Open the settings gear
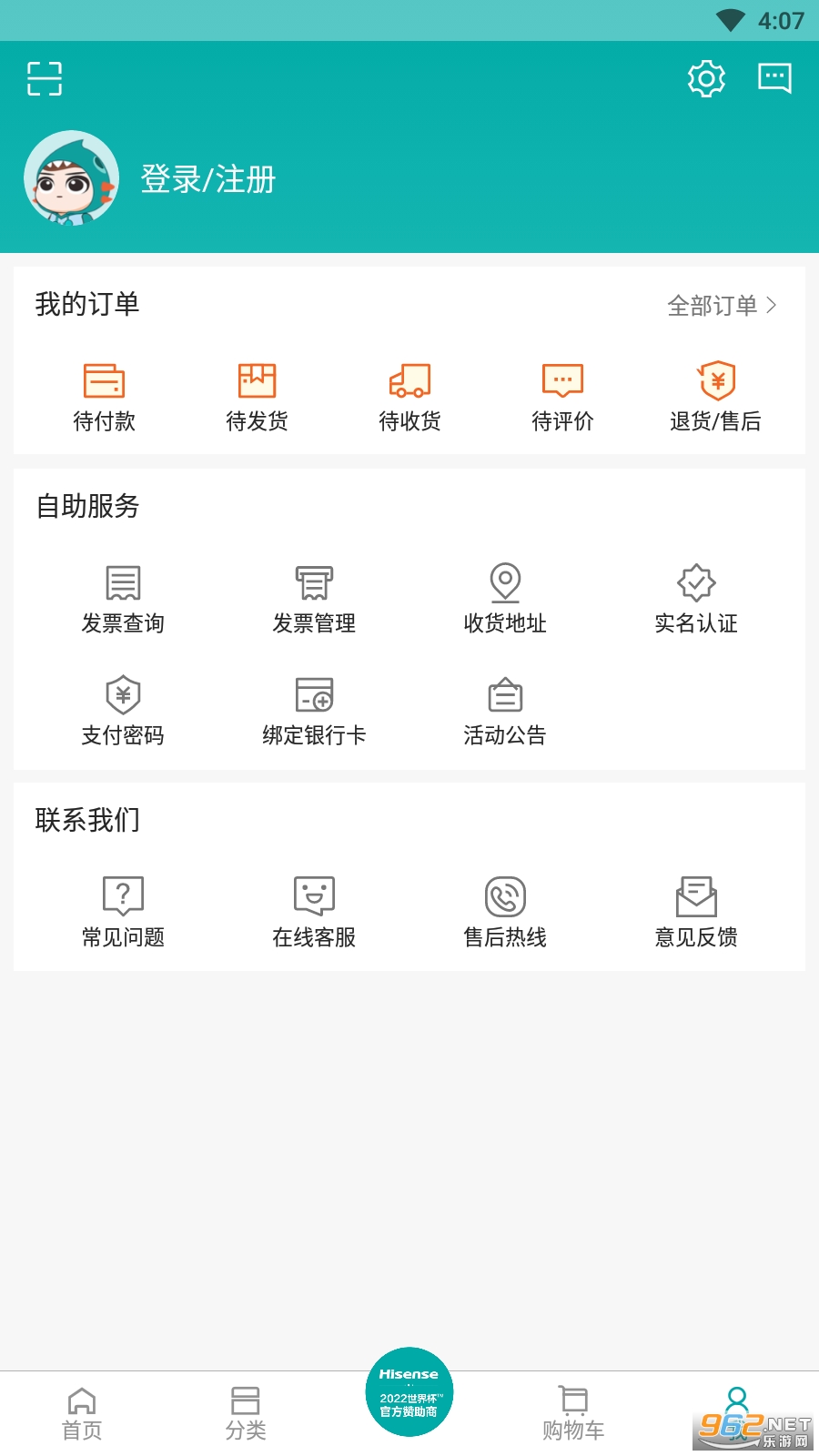The width and height of the screenshot is (819, 1456). tap(706, 78)
